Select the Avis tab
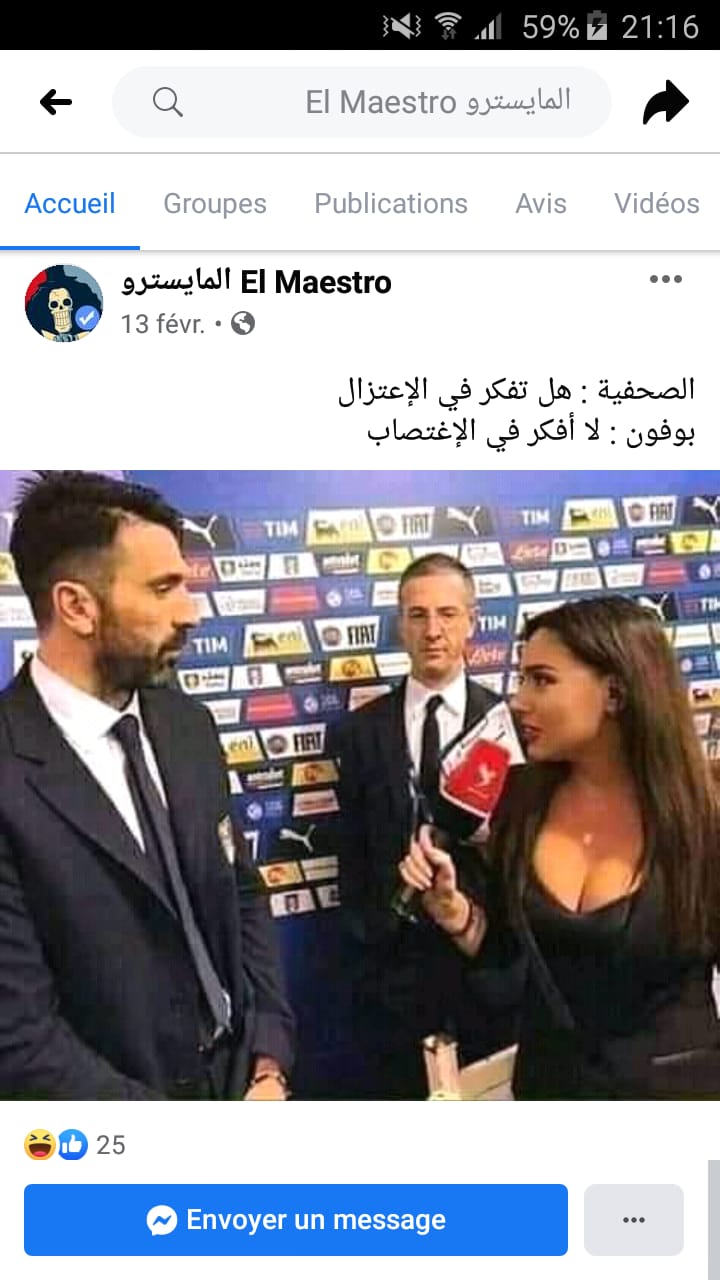The width and height of the screenshot is (720, 1280). 541,204
